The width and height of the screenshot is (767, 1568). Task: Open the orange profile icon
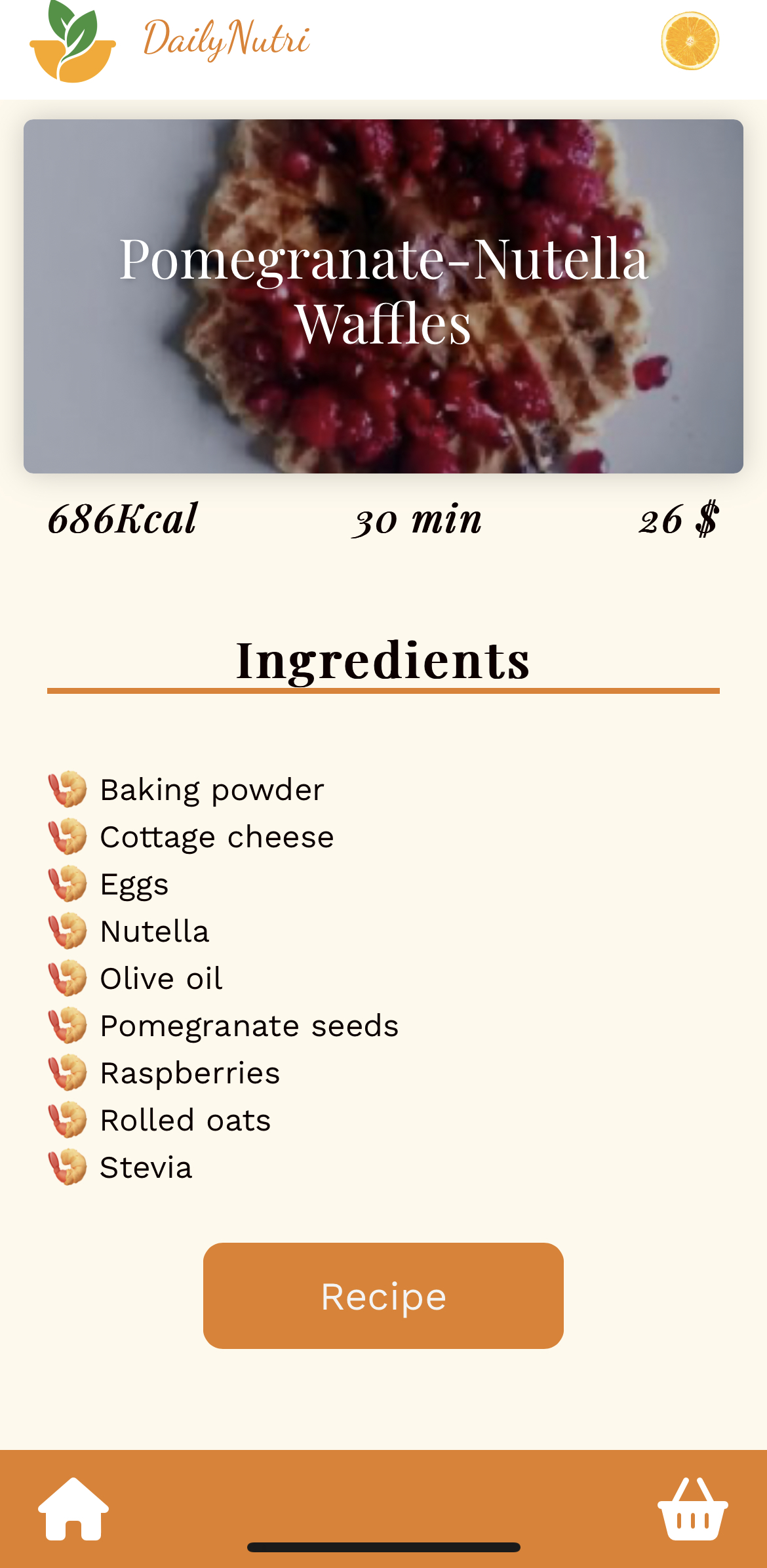click(x=690, y=41)
